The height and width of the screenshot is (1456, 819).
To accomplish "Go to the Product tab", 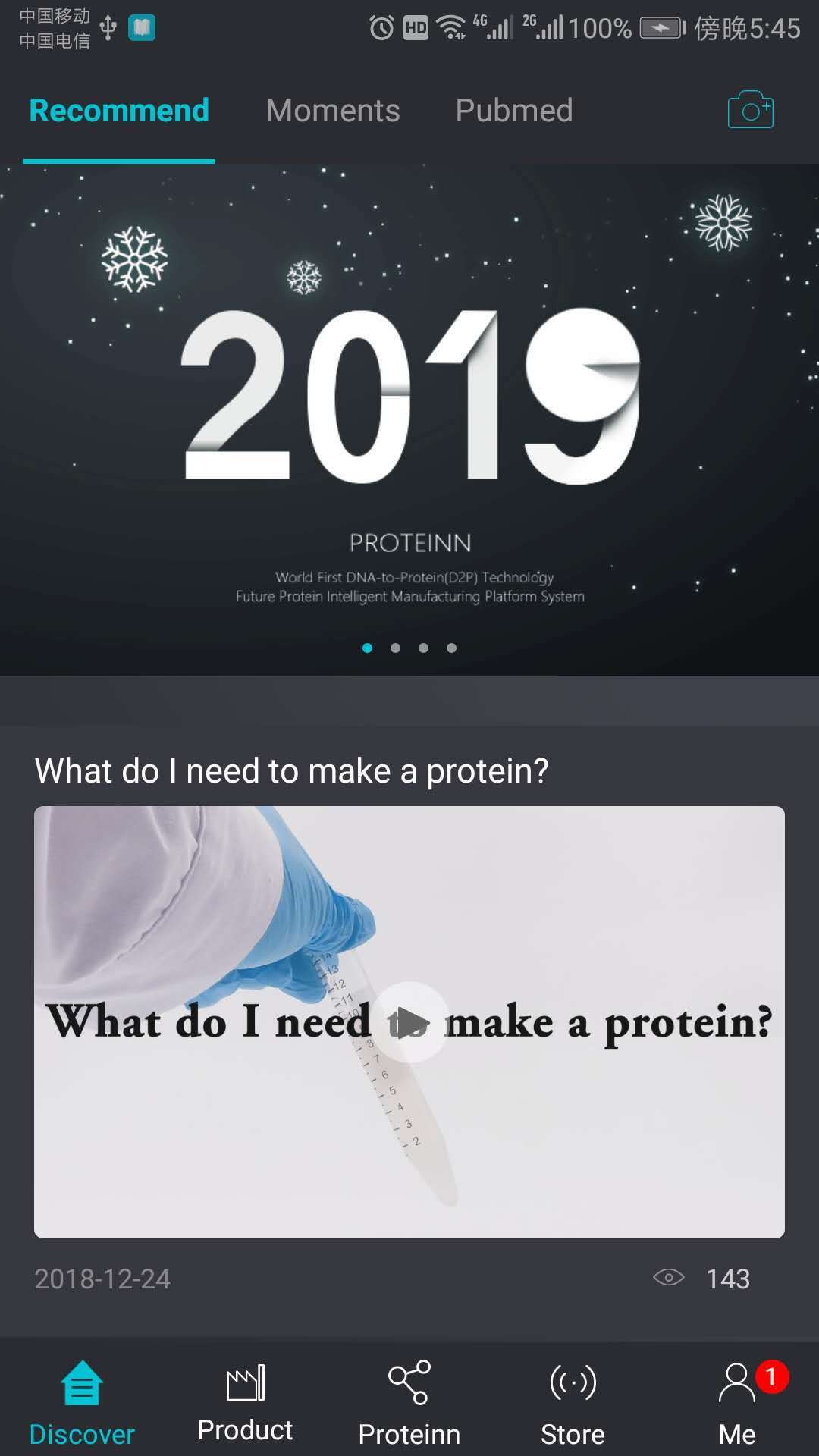I will (245, 1401).
